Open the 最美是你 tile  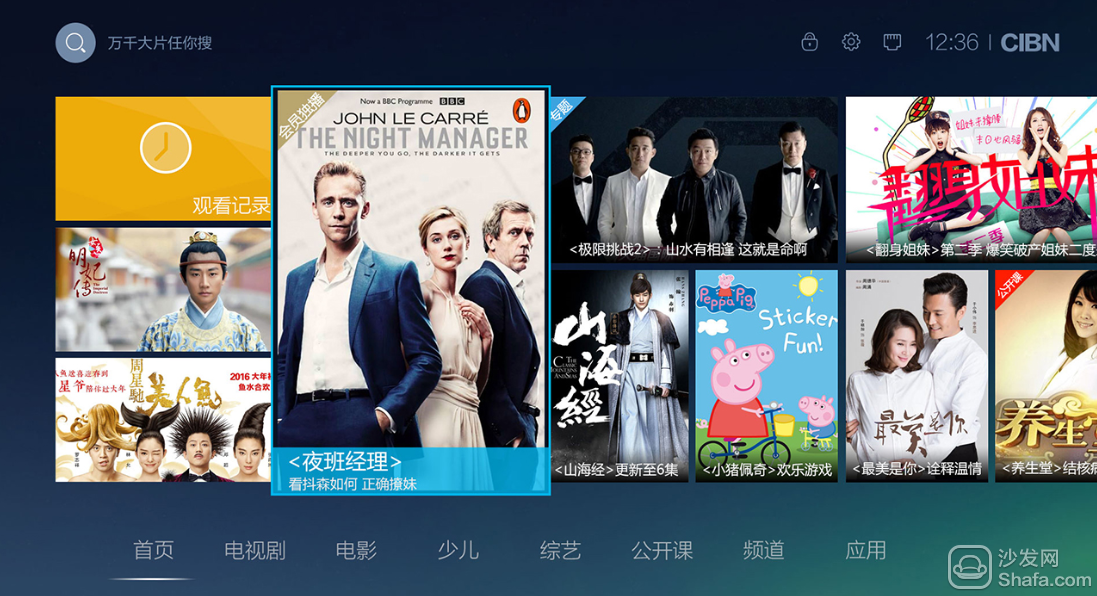pos(916,375)
